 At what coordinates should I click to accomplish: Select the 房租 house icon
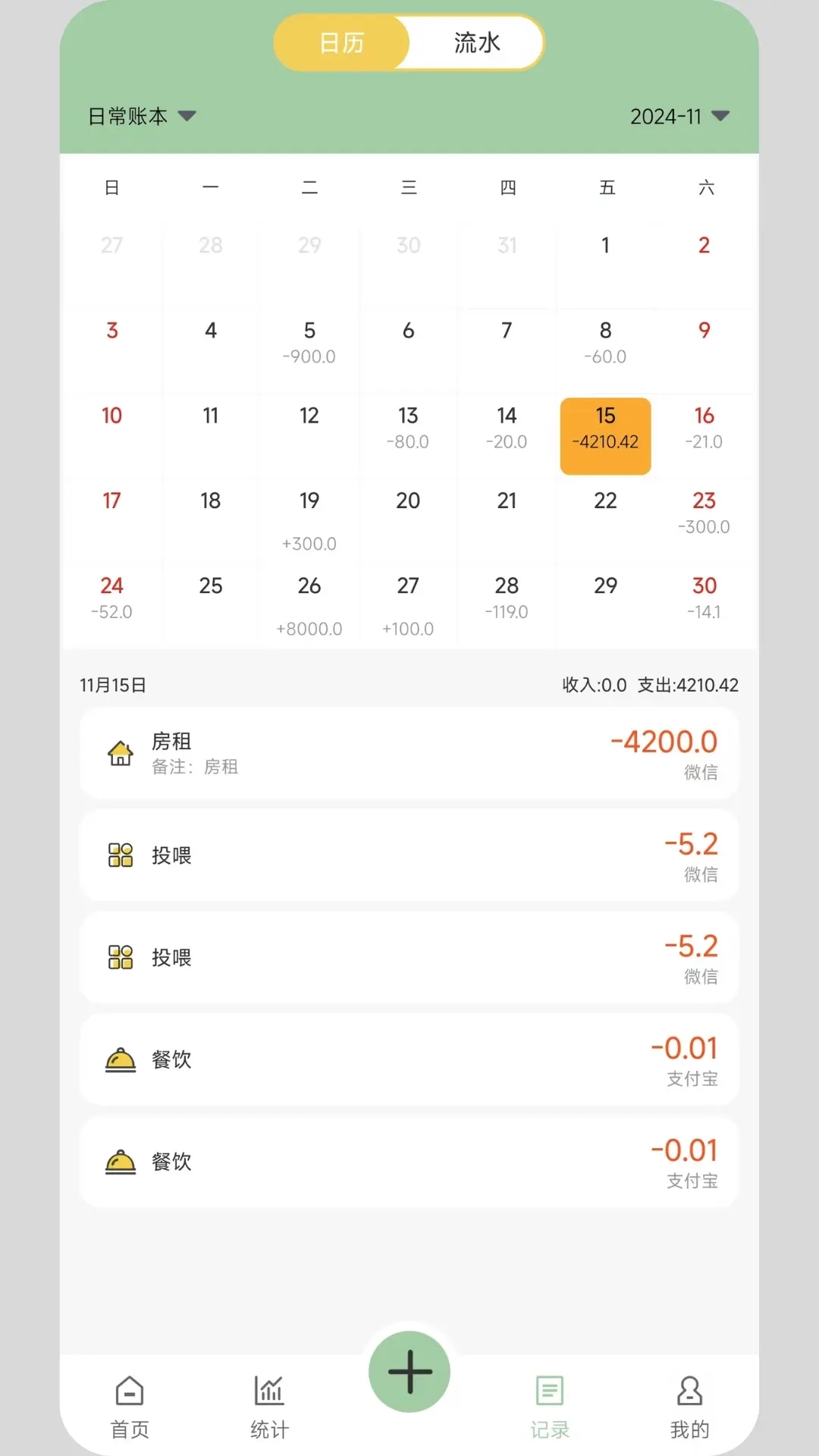coord(120,752)
